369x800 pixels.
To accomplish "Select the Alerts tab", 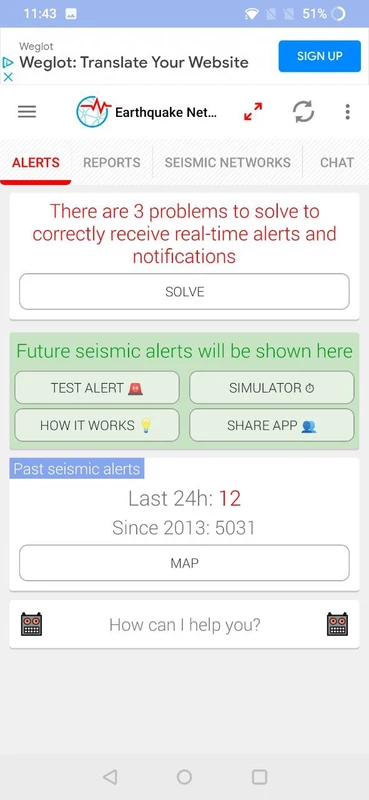I will click(36, 163).
